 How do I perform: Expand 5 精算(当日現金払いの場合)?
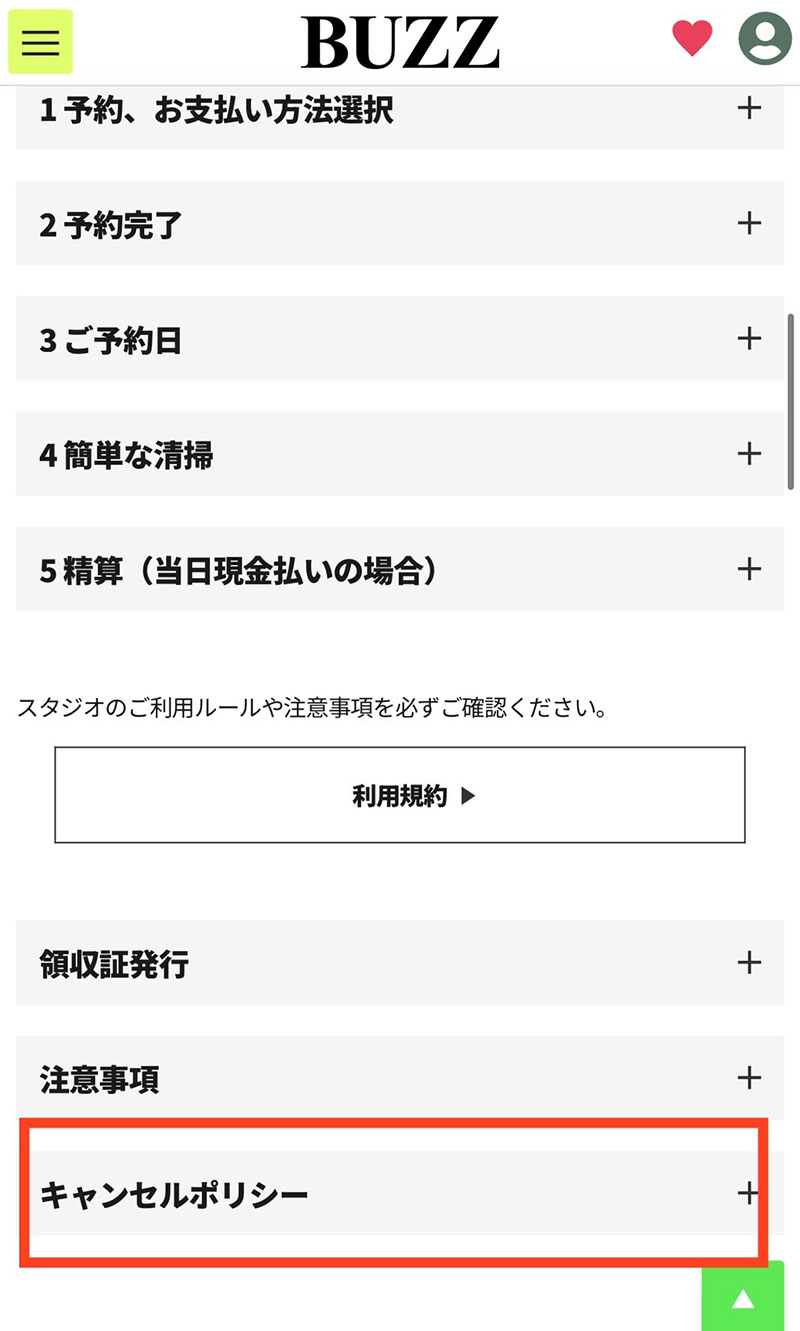tap(400, 569)
